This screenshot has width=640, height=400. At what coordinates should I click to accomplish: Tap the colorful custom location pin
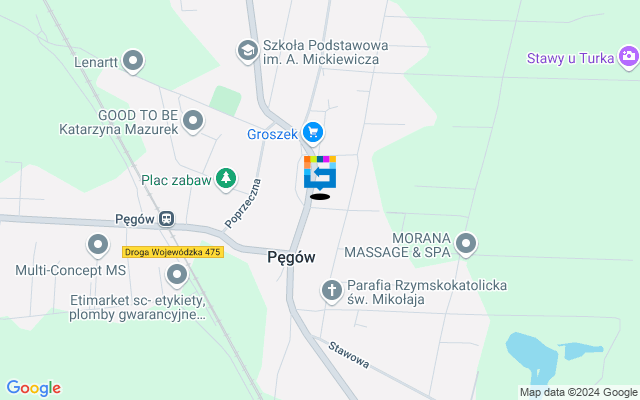(x=320, y=173)
